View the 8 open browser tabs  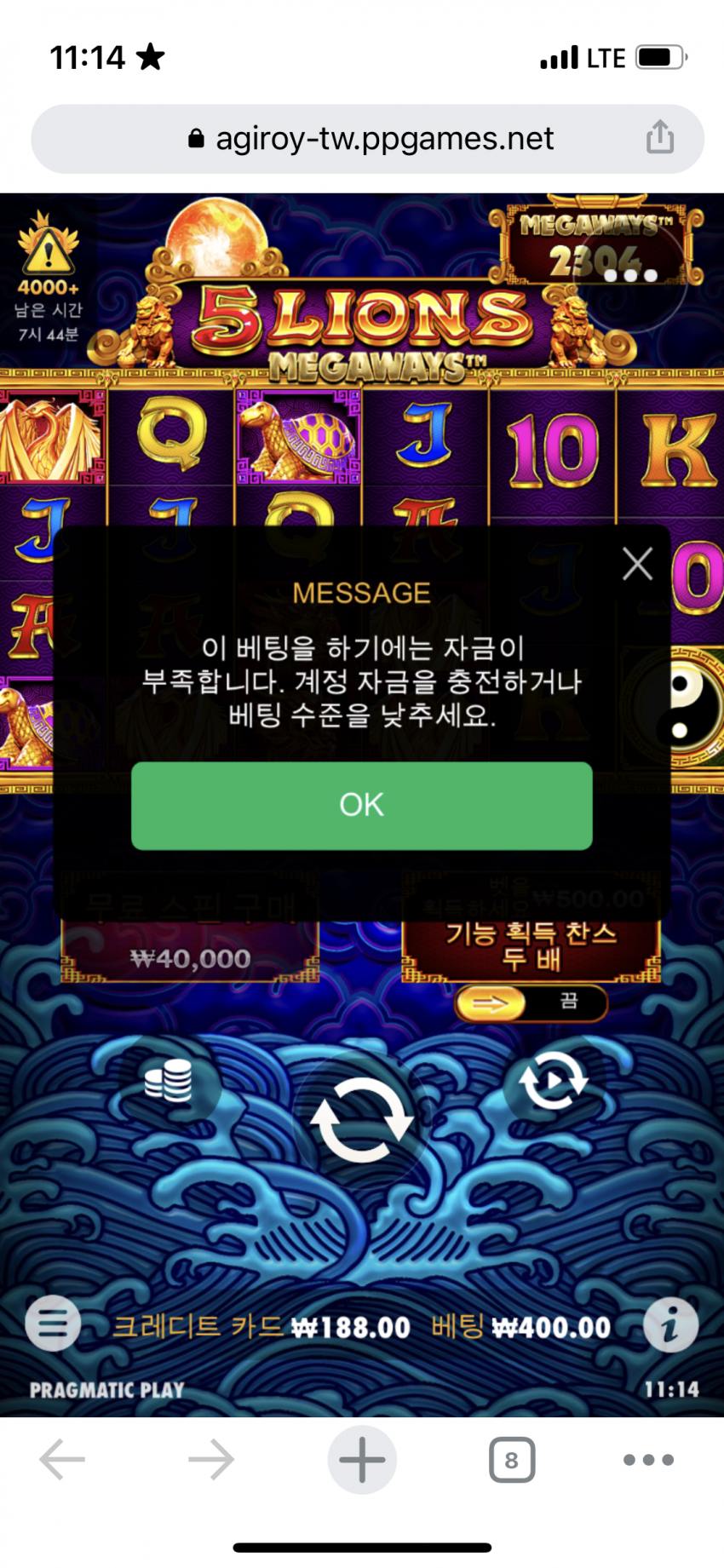(x=512, y=1460)
